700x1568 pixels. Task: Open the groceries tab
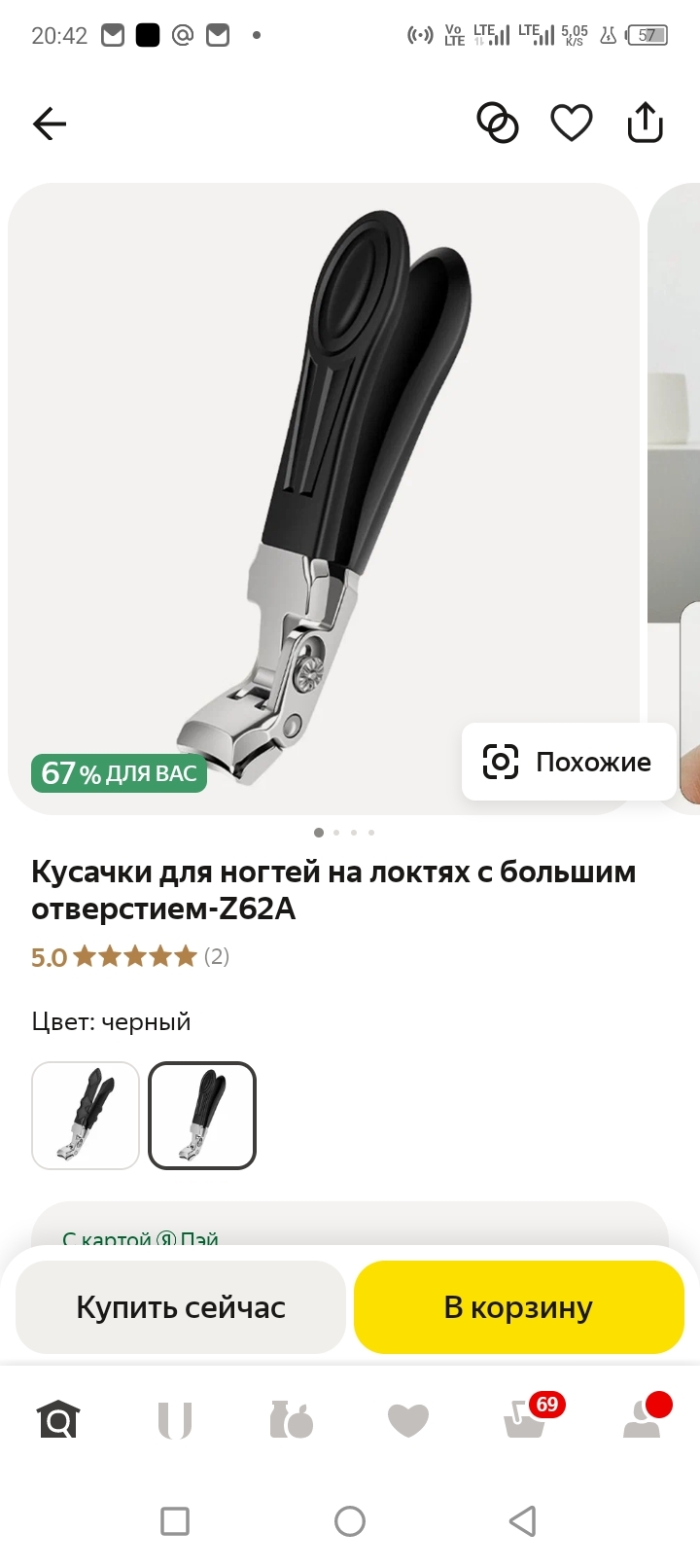pyautogui.click(x=292, y=1420)
